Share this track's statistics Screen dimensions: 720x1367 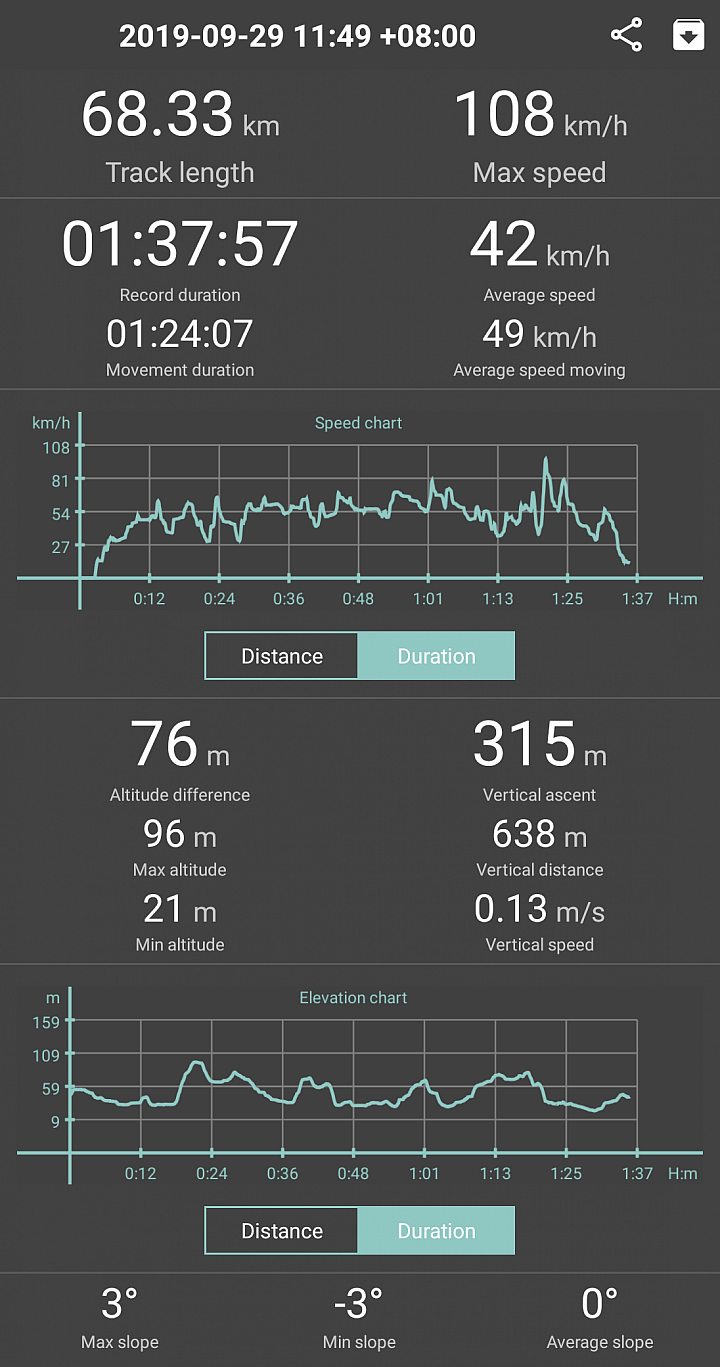pos(626,36)
